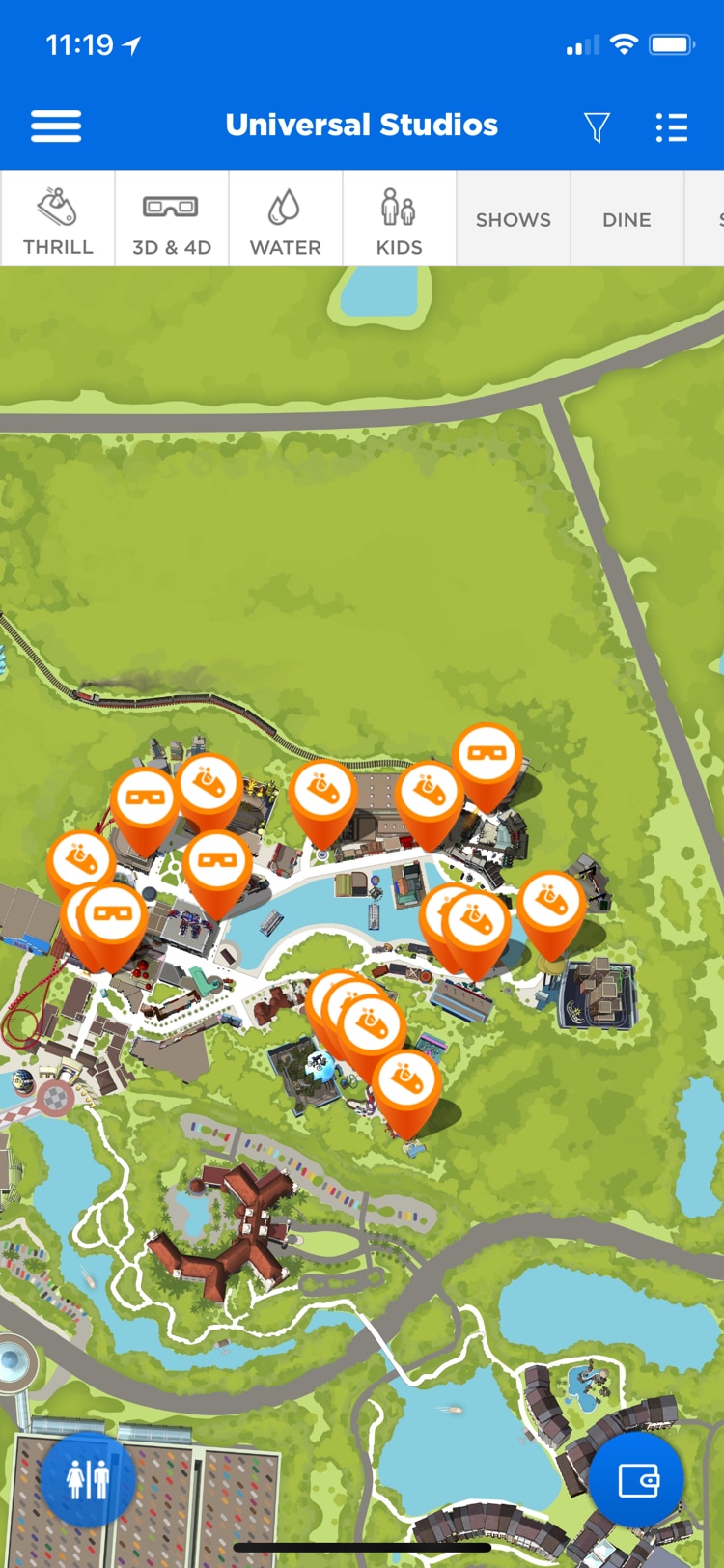Open the hamburger drawer menu

[x=56, y=126]
